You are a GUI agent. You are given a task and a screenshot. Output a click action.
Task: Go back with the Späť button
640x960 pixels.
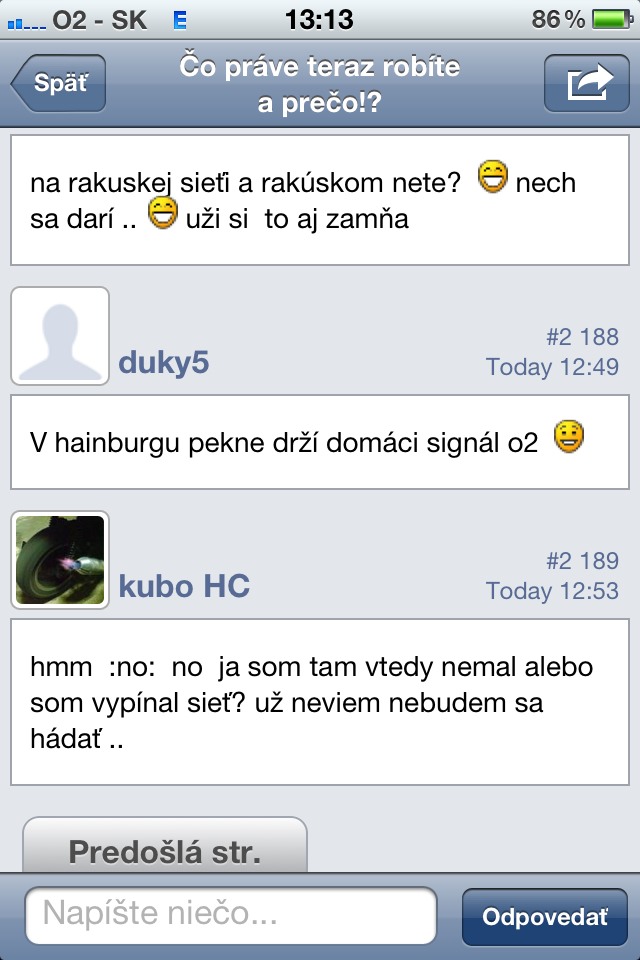tap(58, 84)
